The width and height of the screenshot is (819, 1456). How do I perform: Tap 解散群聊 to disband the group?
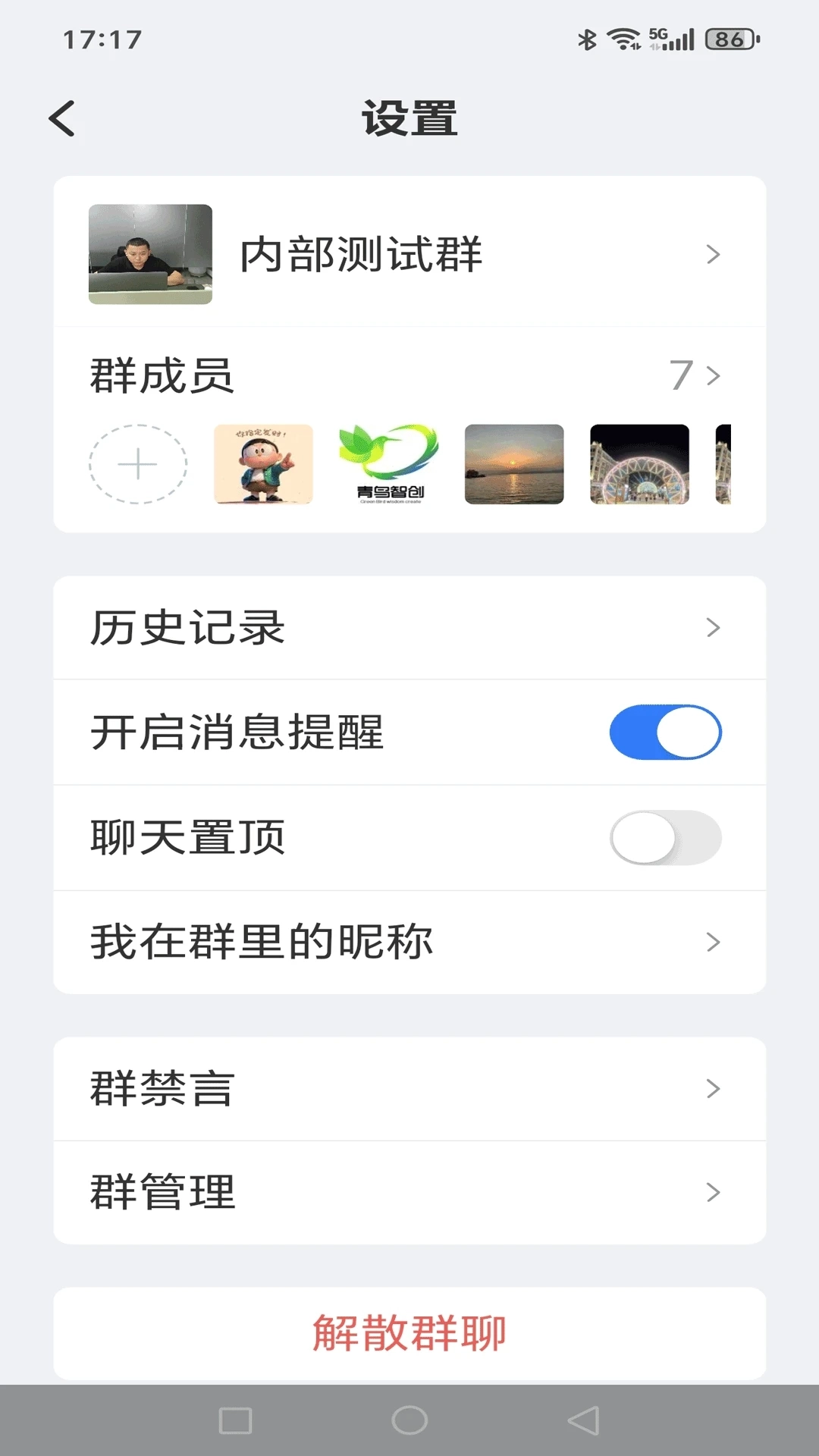click(x=409, y=1333)
